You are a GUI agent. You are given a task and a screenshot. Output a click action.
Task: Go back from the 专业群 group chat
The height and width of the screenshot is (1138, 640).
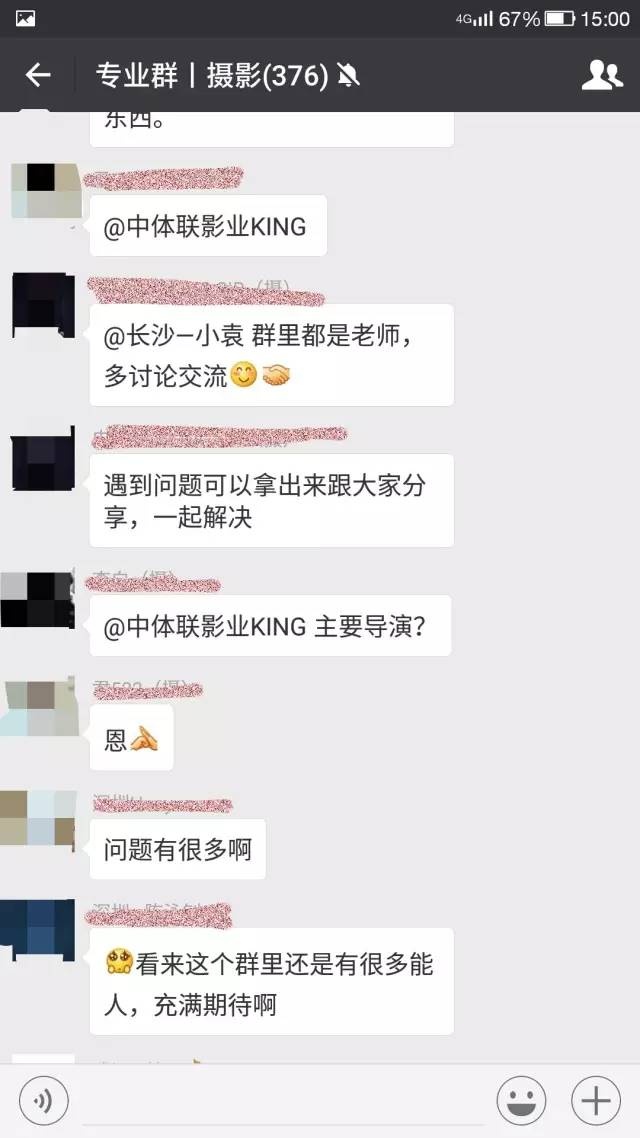[x=38, y=75]
